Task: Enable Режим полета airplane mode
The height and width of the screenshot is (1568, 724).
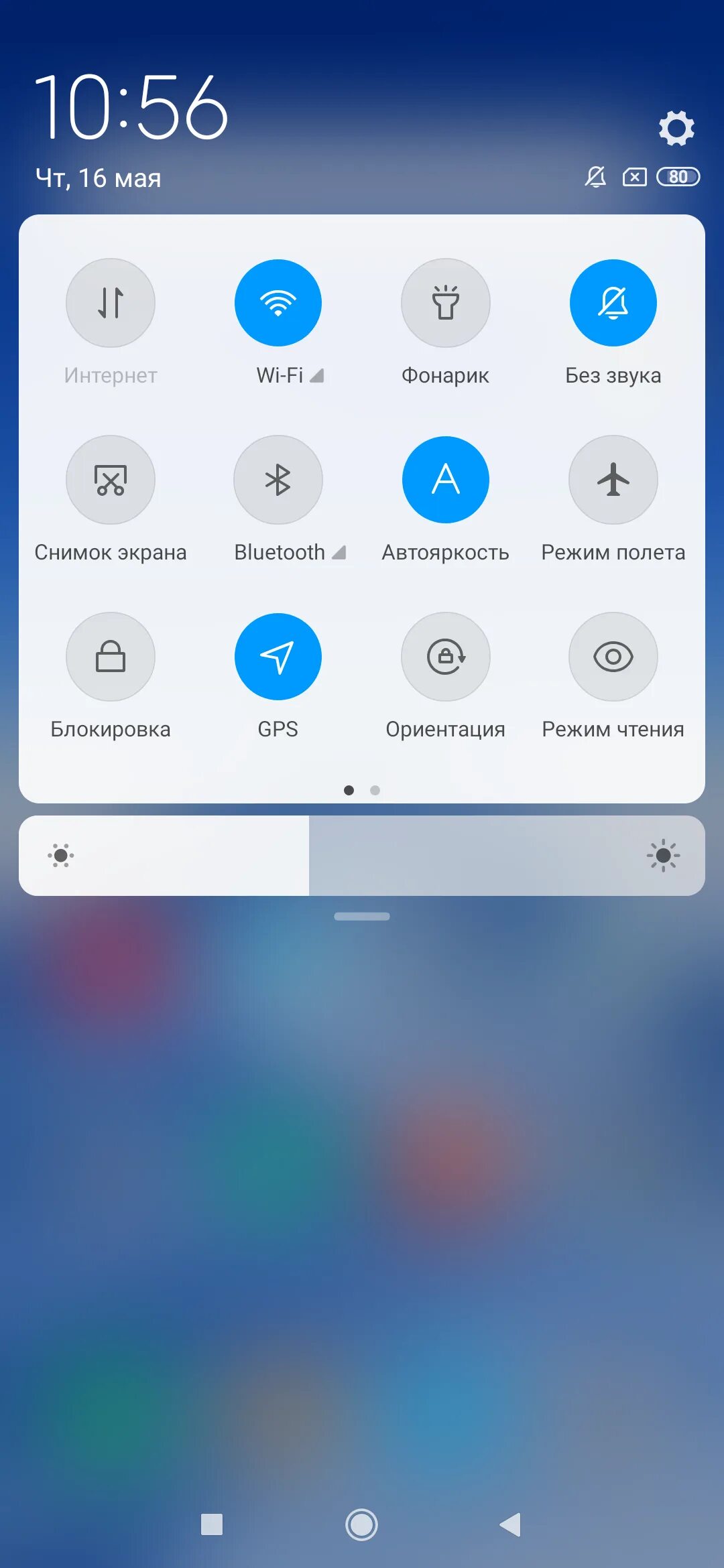Action: tap(613, 480)
